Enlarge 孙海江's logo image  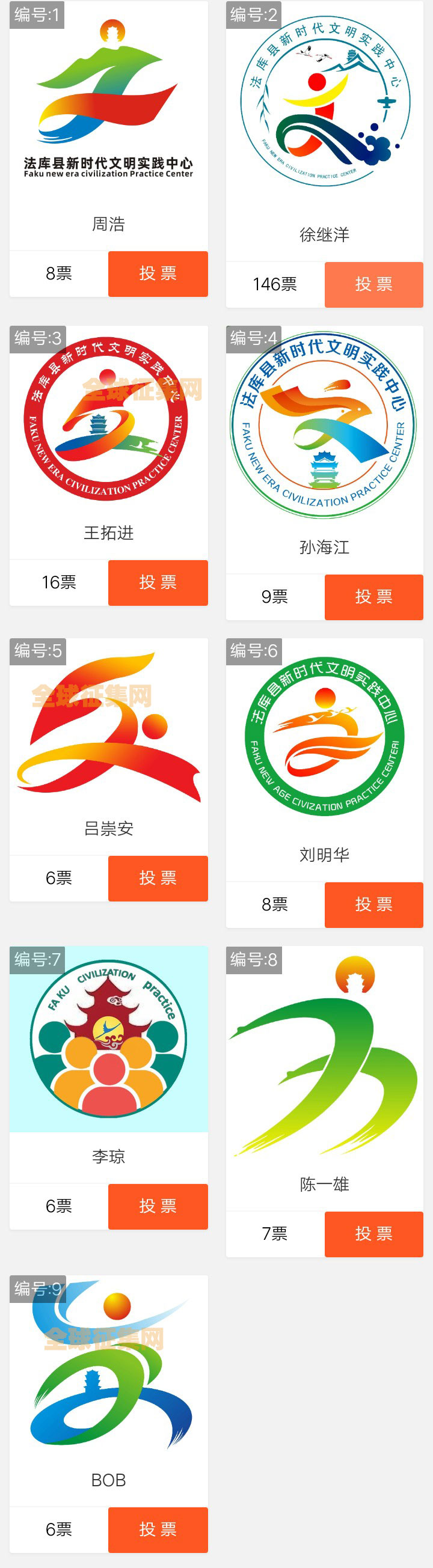pyautogui.click(x=324, y=425)
